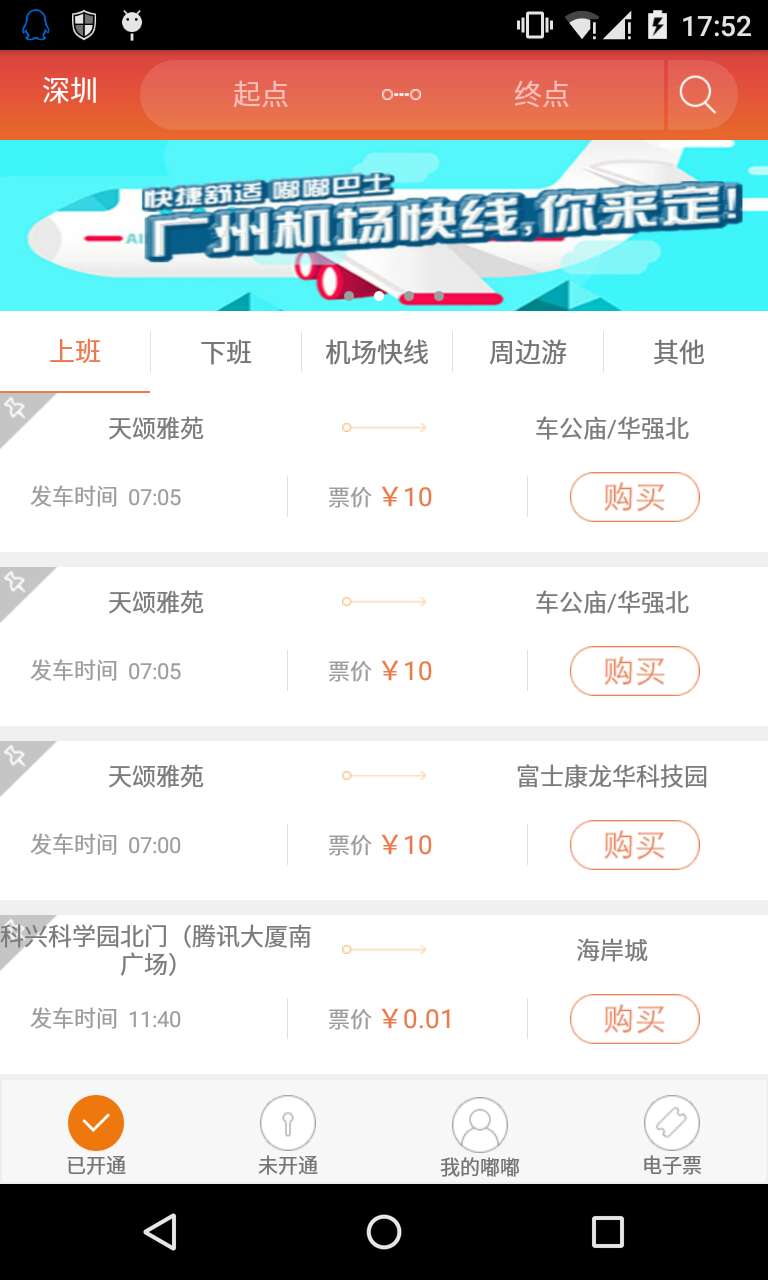Tap the 终点 destination field
The width and height of the screenshot is (768, 1280).
pos(541,95)
